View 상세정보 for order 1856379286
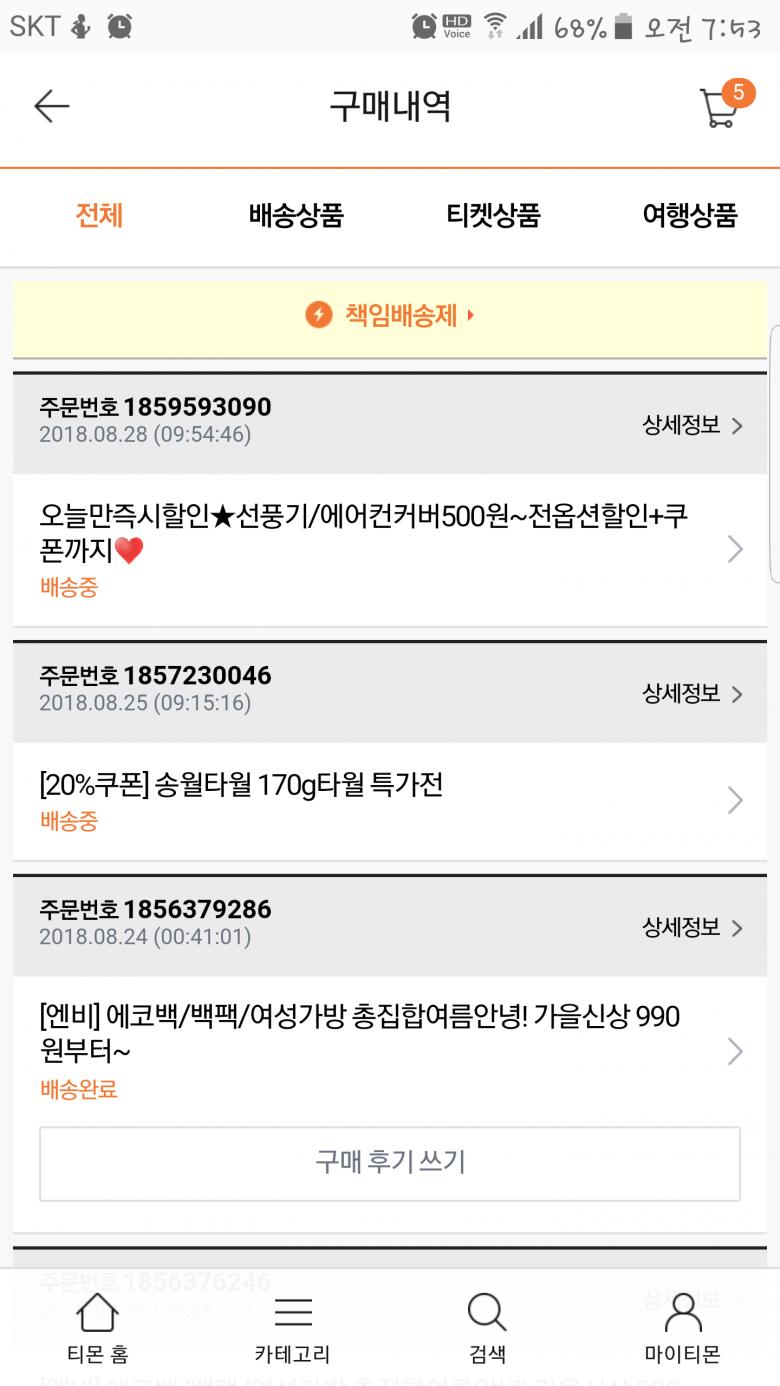 pyautogui.click(x=692, y=927)
